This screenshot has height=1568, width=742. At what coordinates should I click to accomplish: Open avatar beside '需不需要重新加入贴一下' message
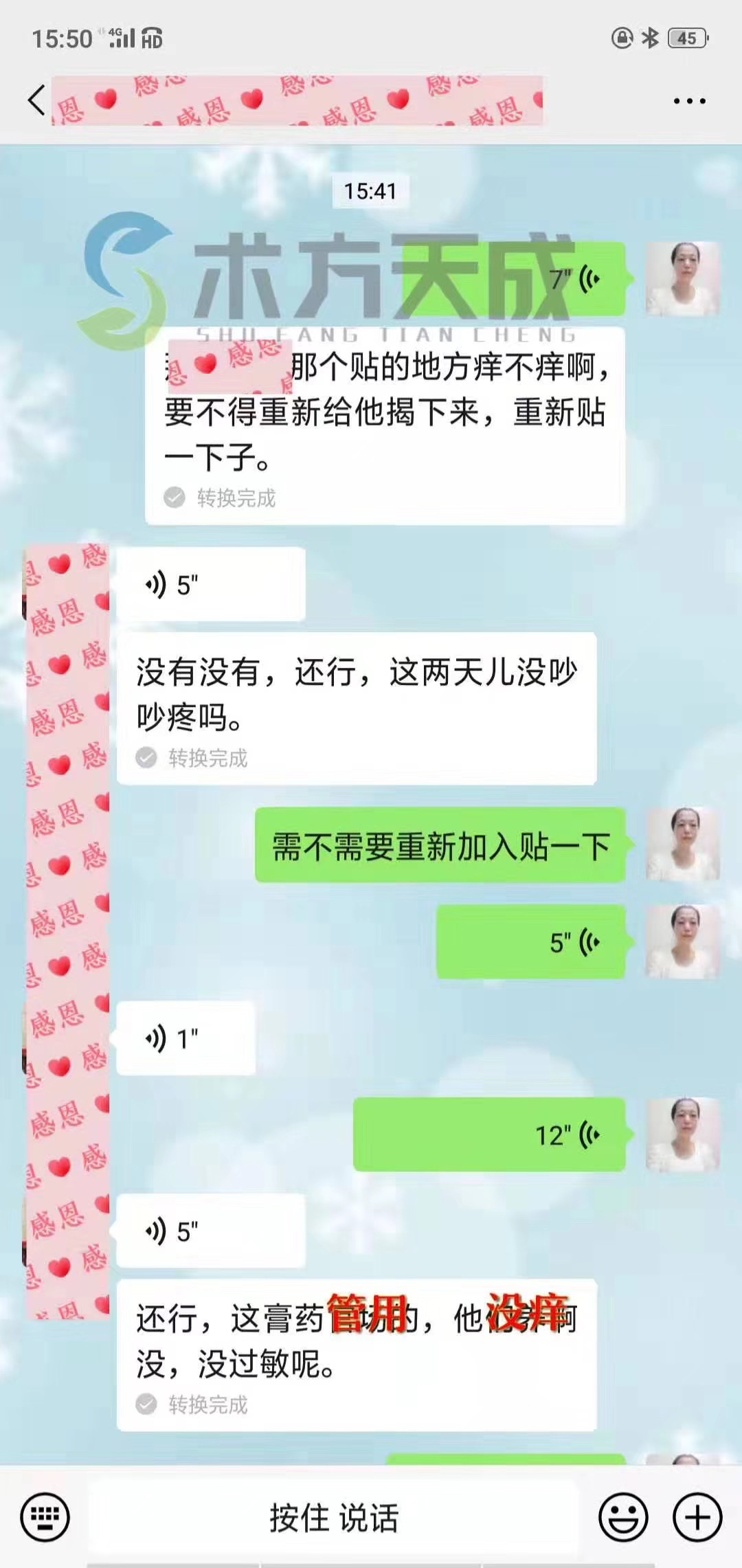click(682, 844)
